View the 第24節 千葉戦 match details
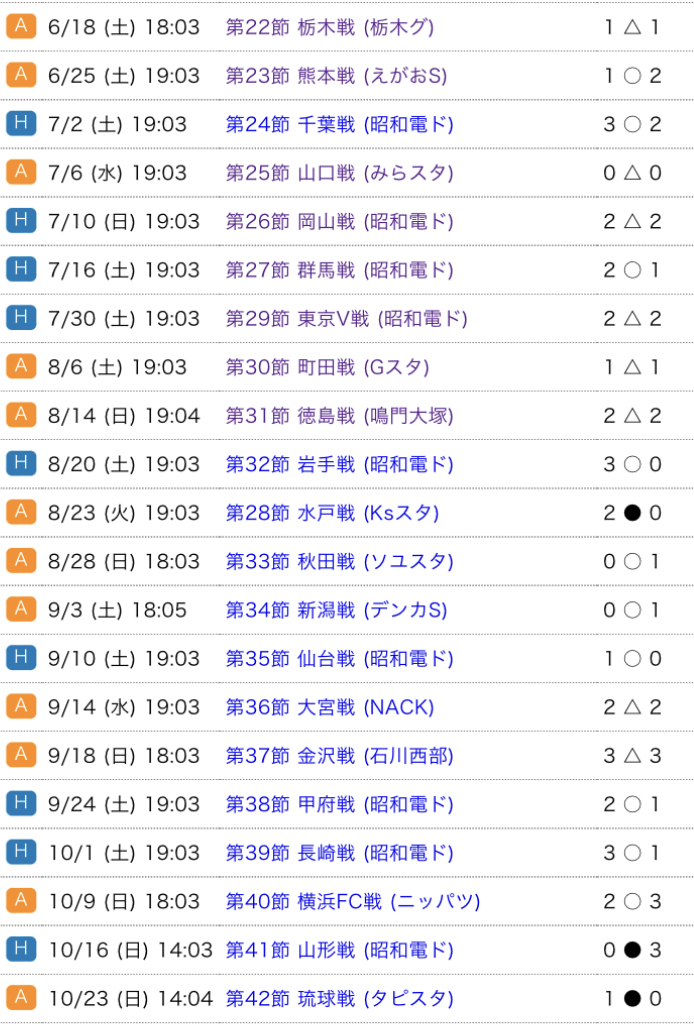Viewport: 694px width, 1036px height. (x=339, y=124)
